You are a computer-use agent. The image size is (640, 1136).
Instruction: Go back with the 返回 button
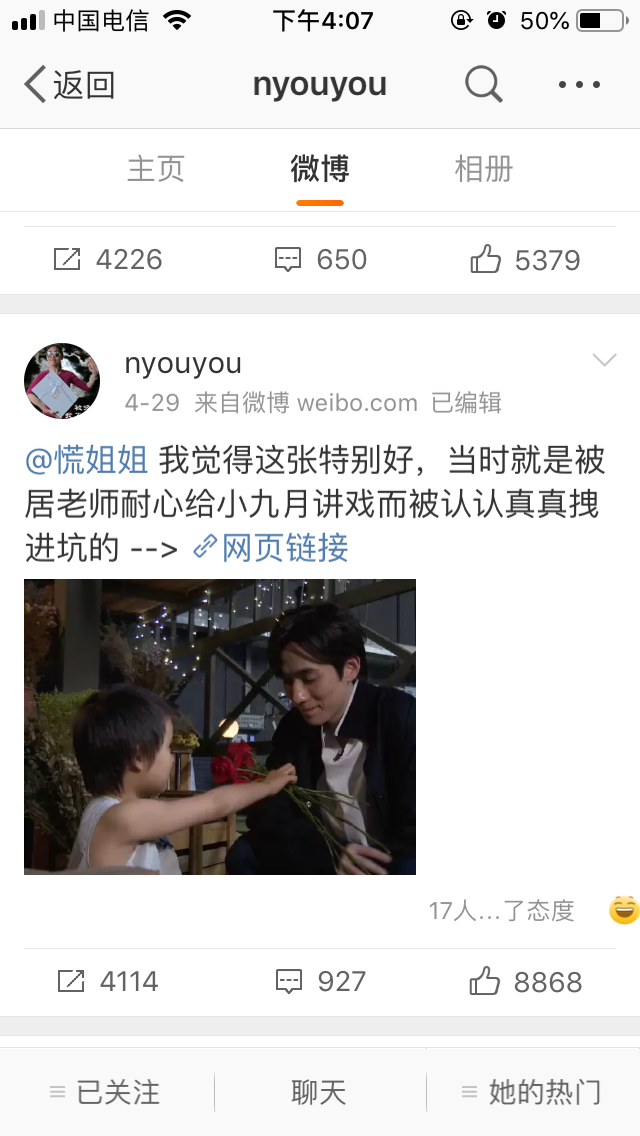pos(70,85)
